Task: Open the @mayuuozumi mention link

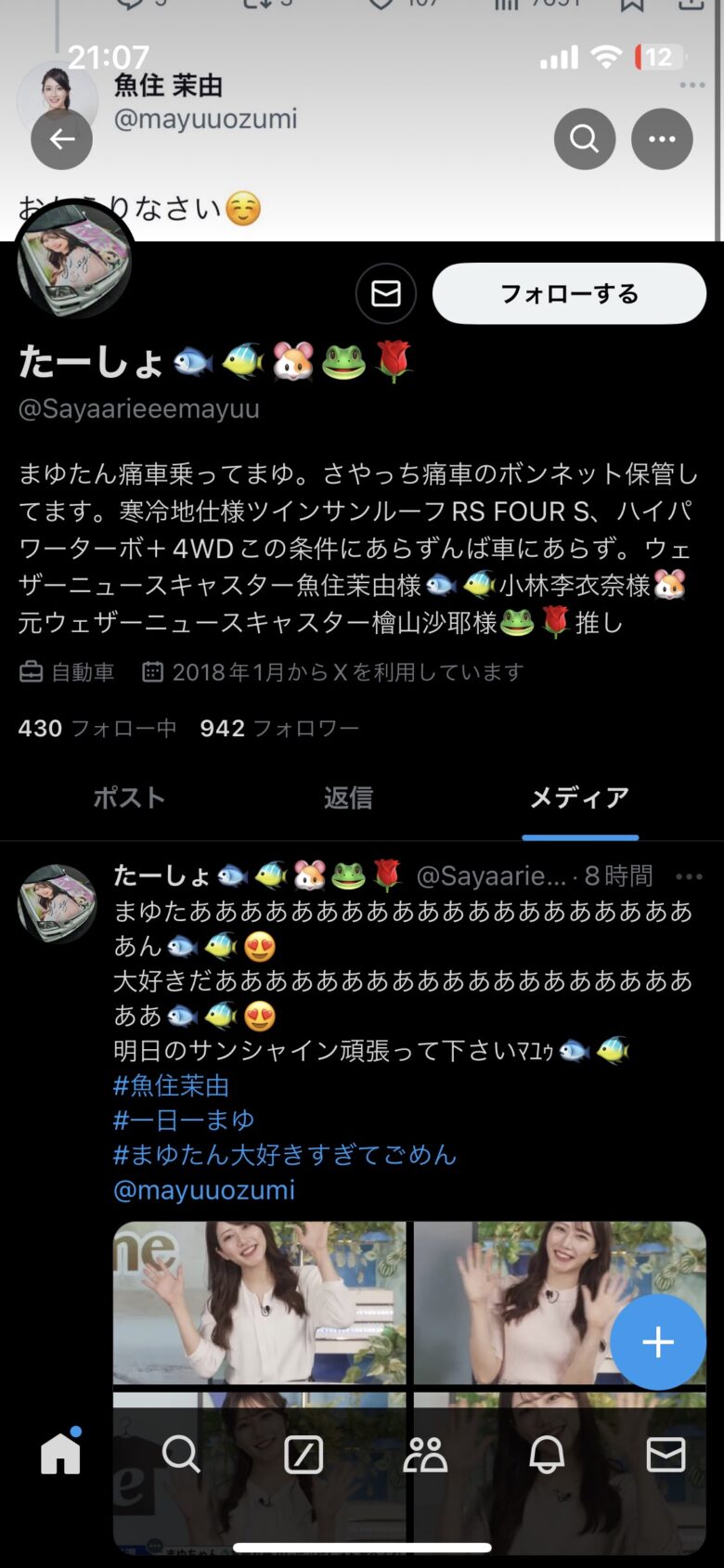Action: point(204,1190)
